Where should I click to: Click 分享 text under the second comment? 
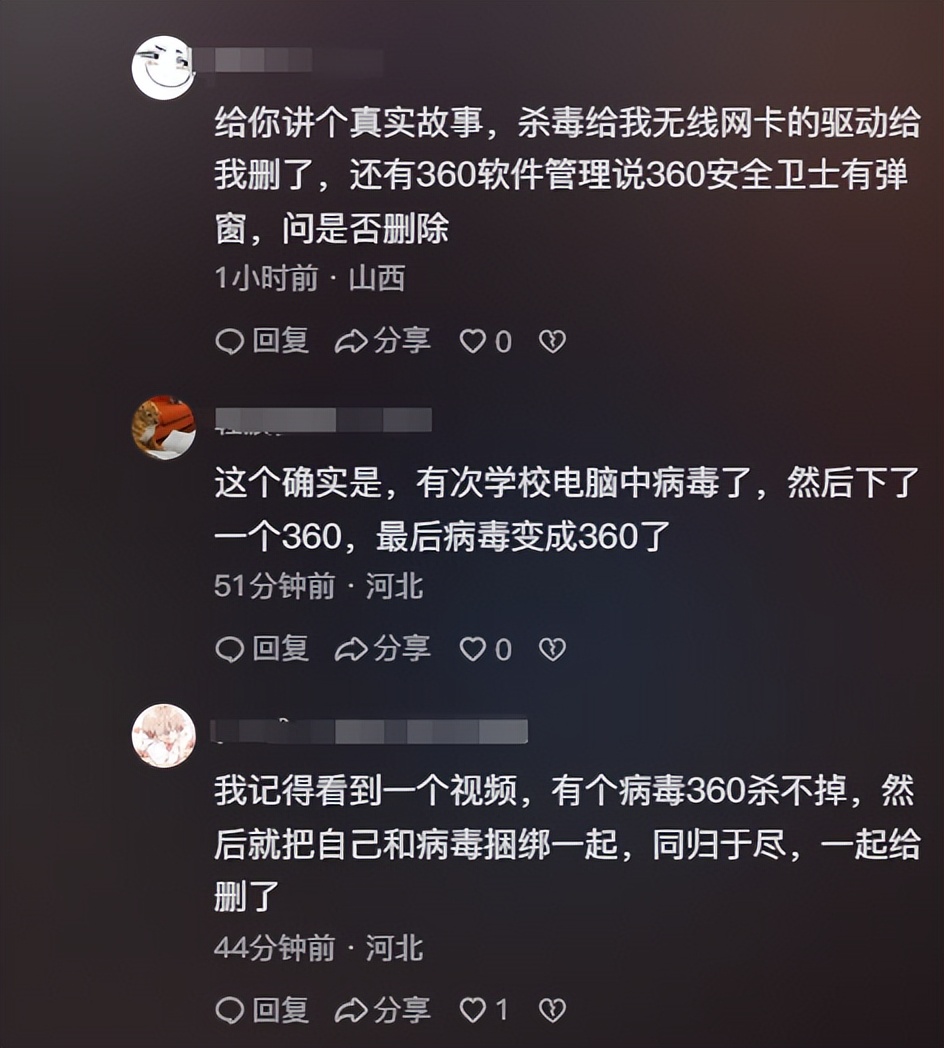pos(403,648)
